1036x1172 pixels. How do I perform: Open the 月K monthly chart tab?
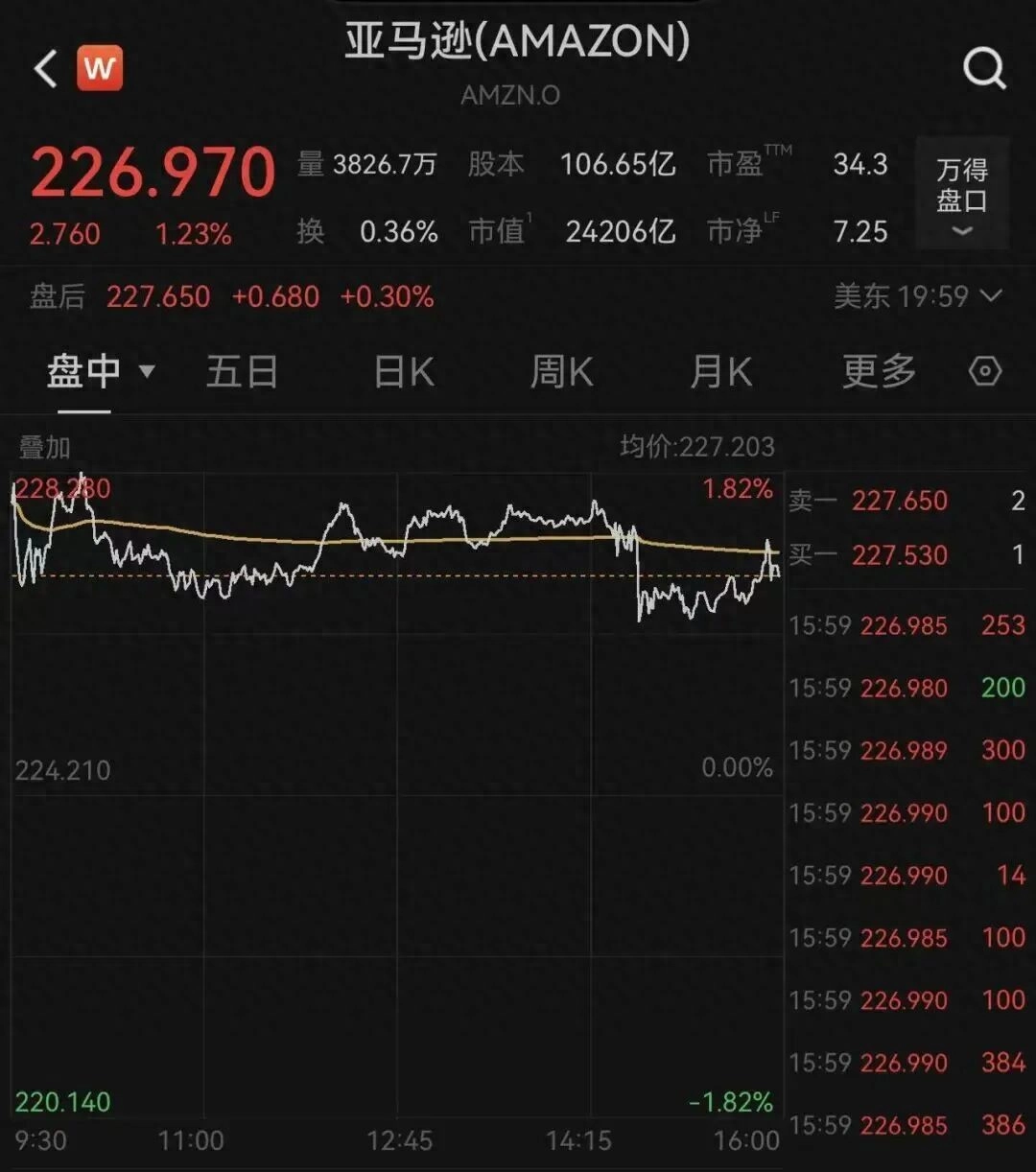coord(720,372)
